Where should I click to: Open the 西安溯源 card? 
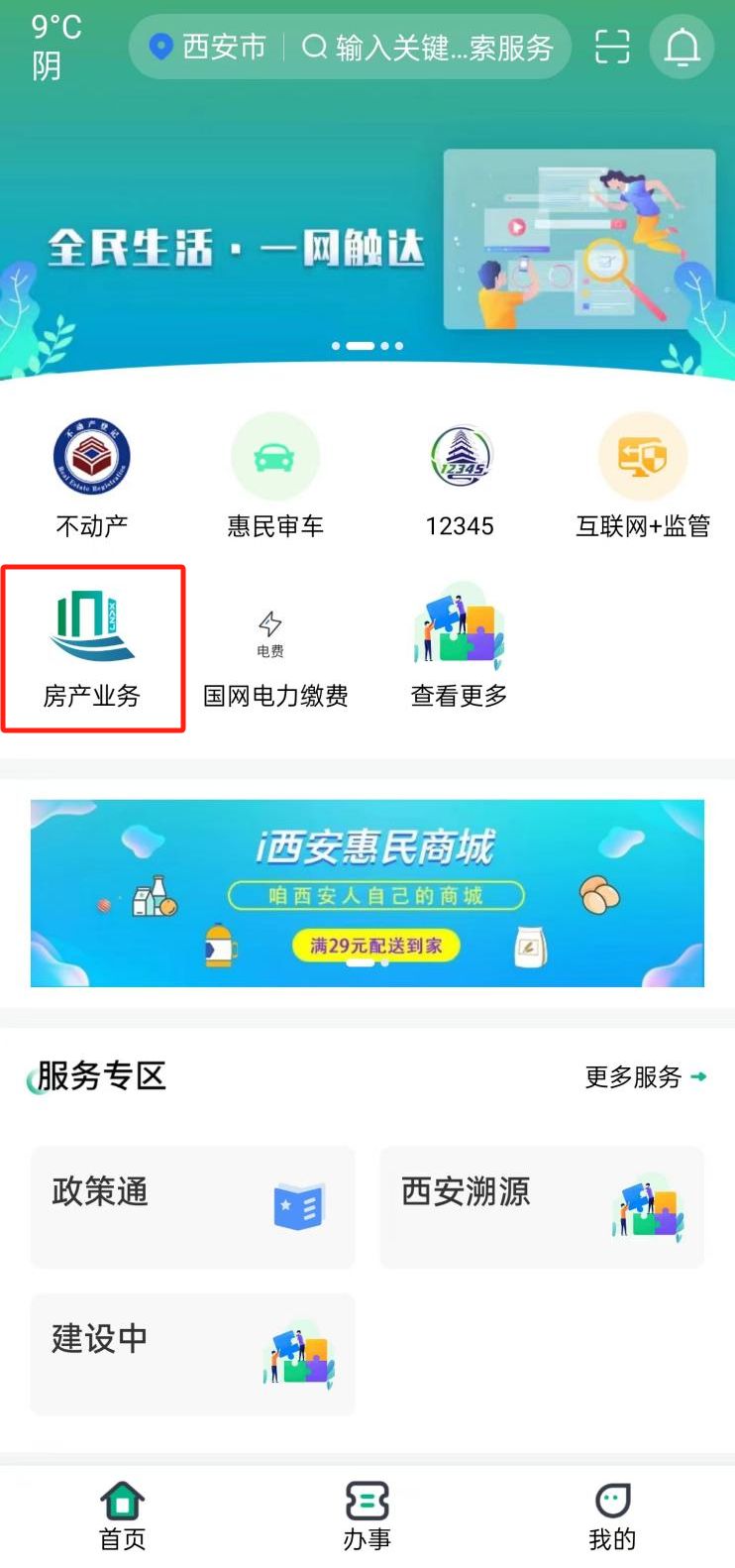coord(541,1206)
